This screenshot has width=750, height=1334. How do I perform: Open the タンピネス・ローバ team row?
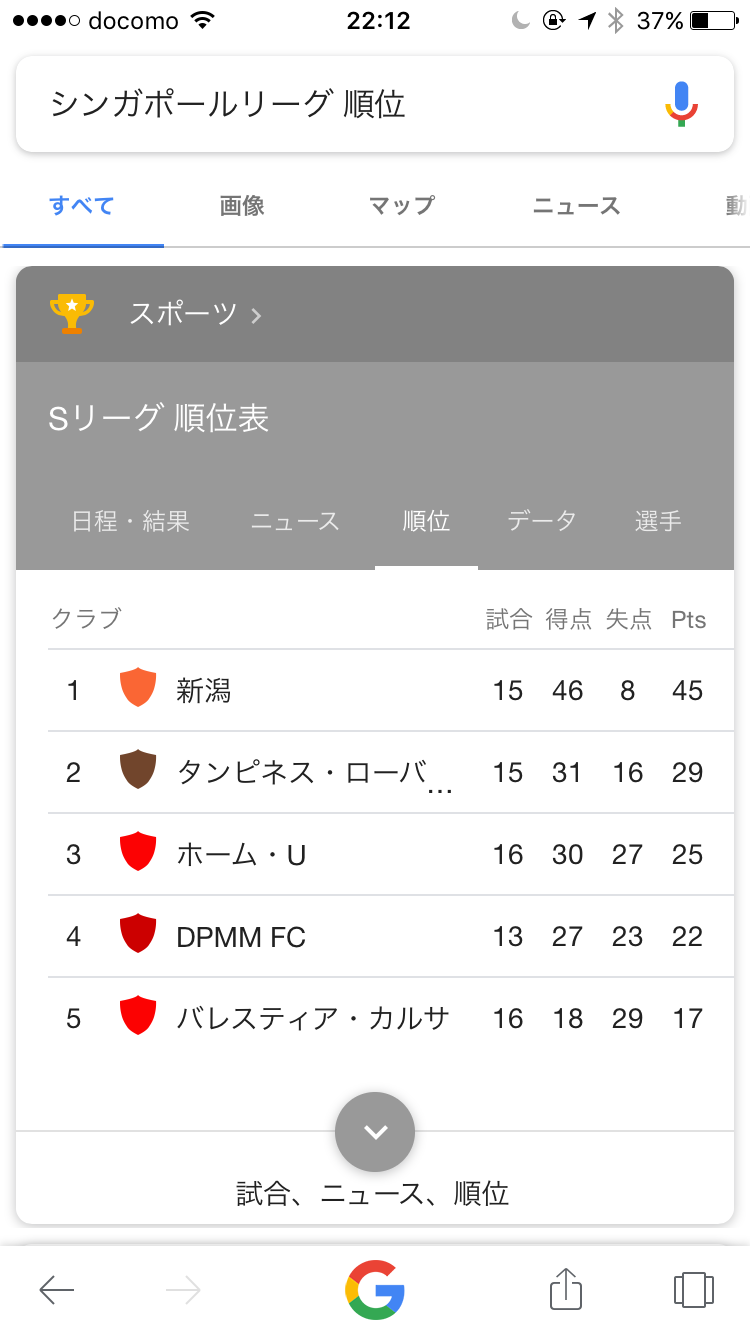(375, 772)
